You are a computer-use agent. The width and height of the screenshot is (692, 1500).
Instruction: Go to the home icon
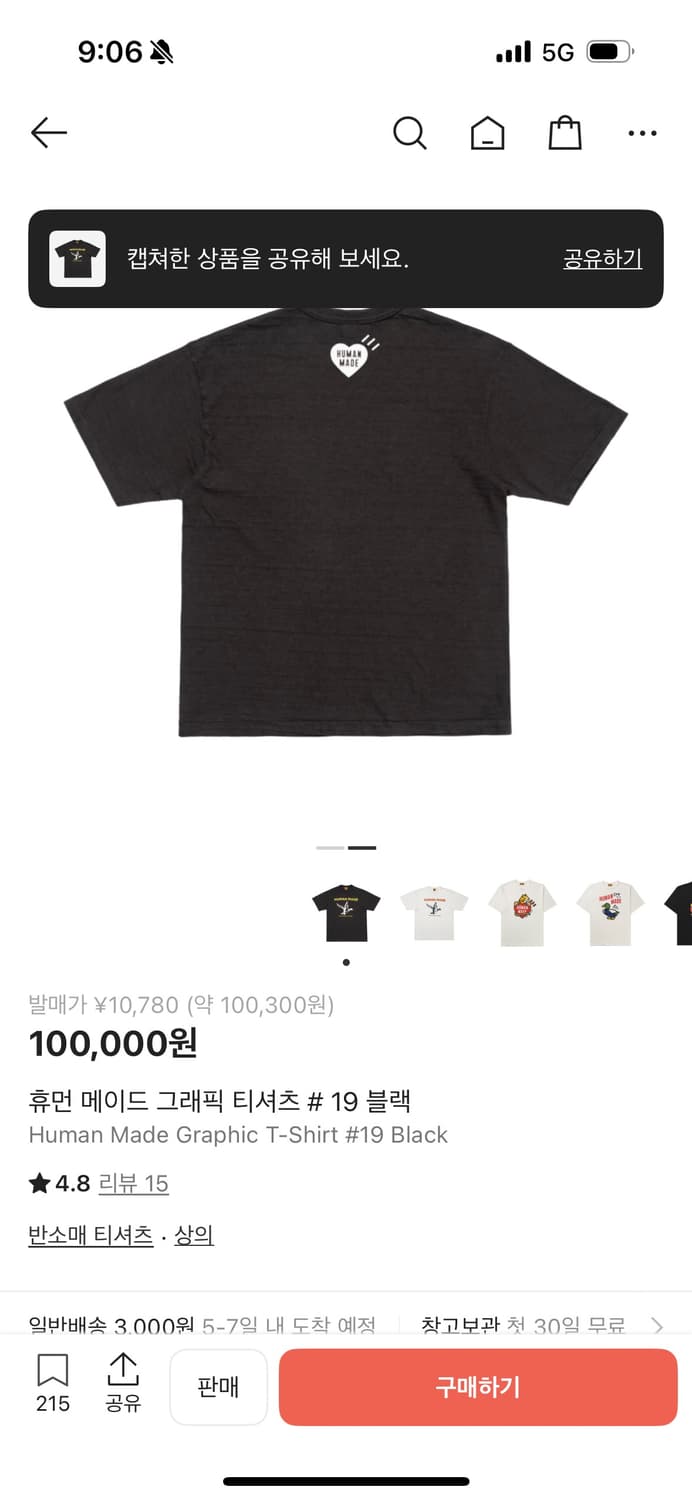click(x=487, y=133)
